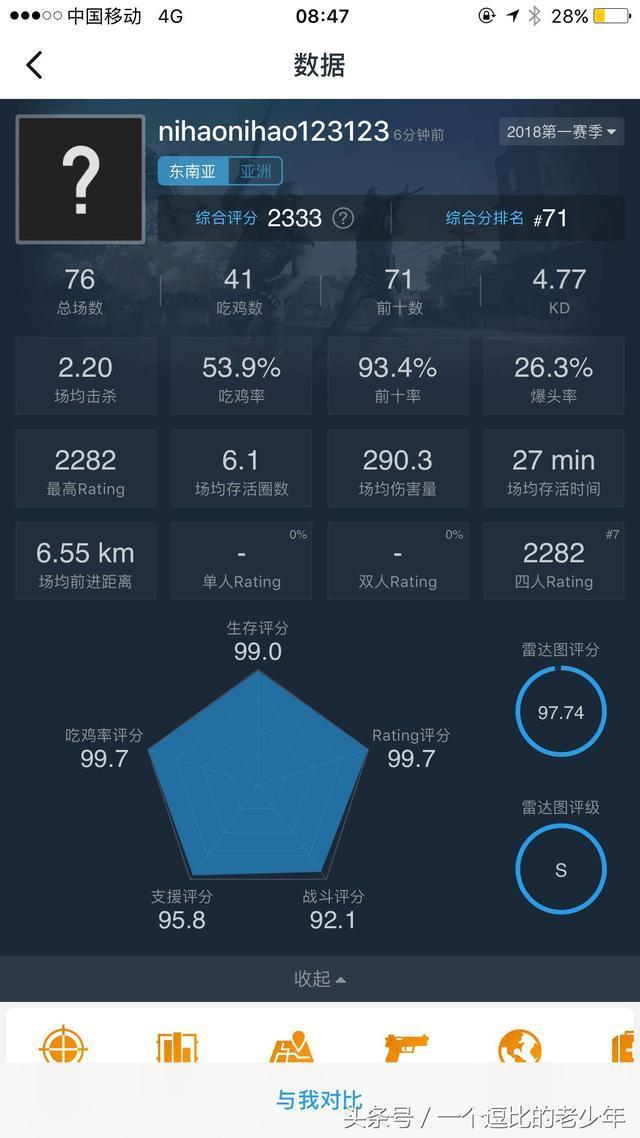
Task: Open the globe icon section
Action: point(520,1047)
